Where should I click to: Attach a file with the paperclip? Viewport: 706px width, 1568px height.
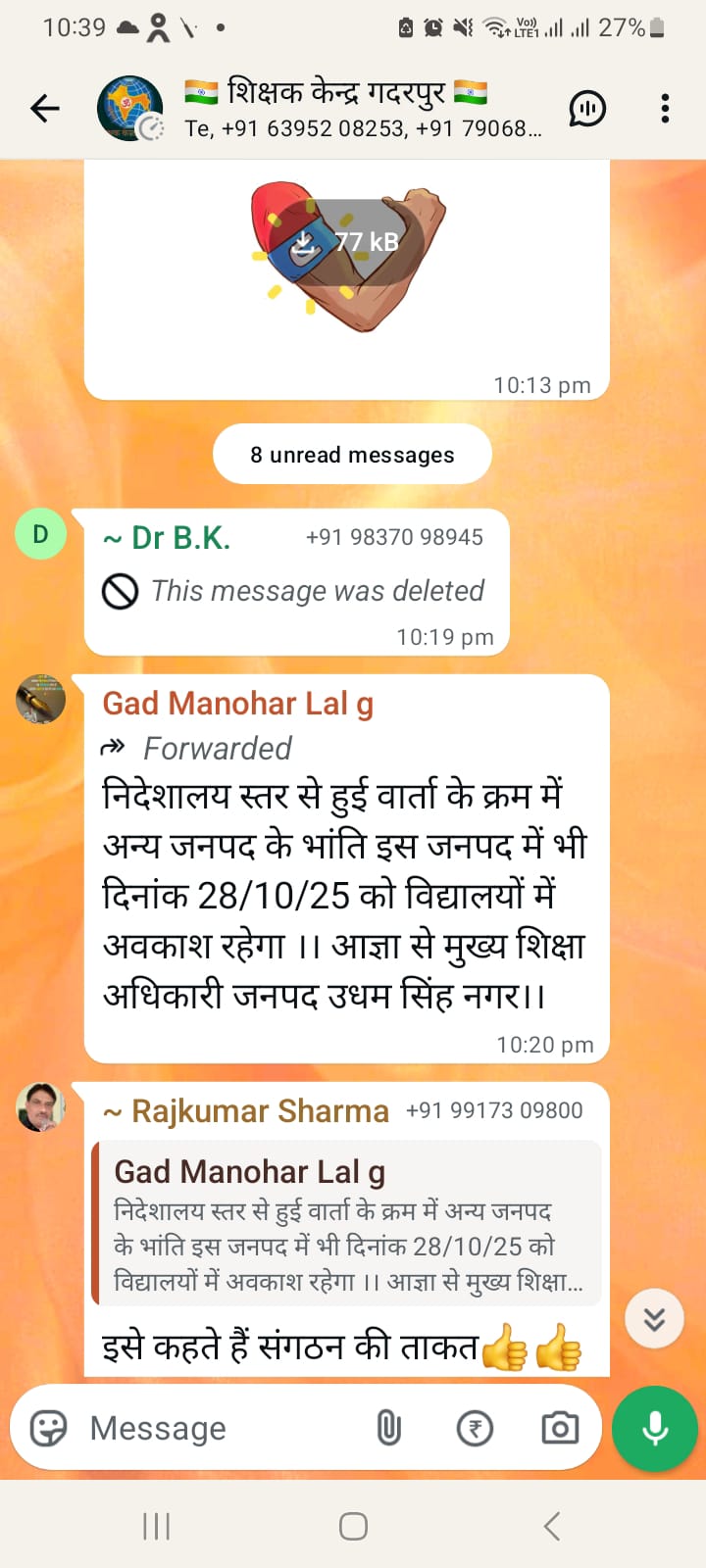(388, 1428)
